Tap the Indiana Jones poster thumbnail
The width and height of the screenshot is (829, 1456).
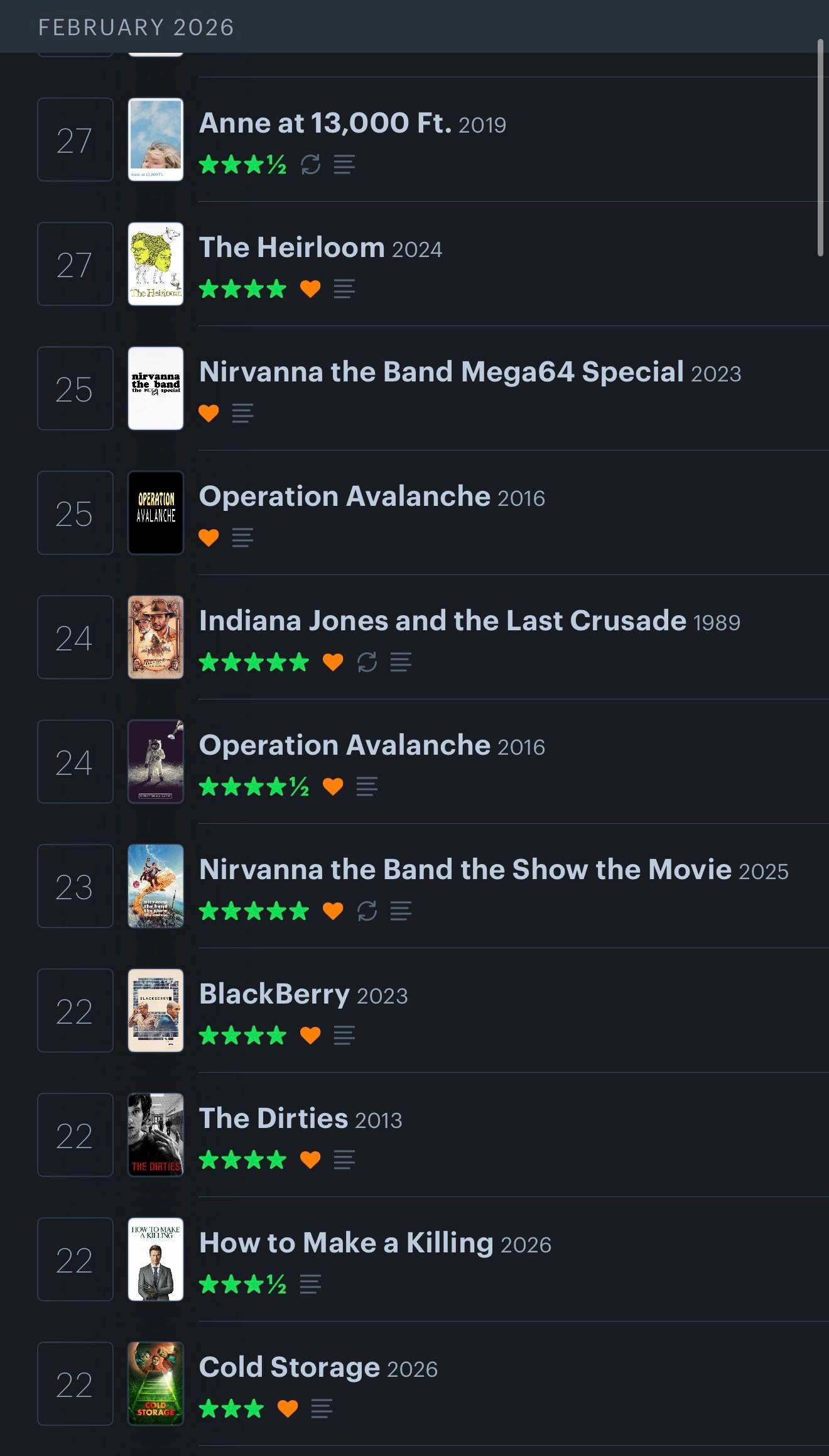coord(156,637)
